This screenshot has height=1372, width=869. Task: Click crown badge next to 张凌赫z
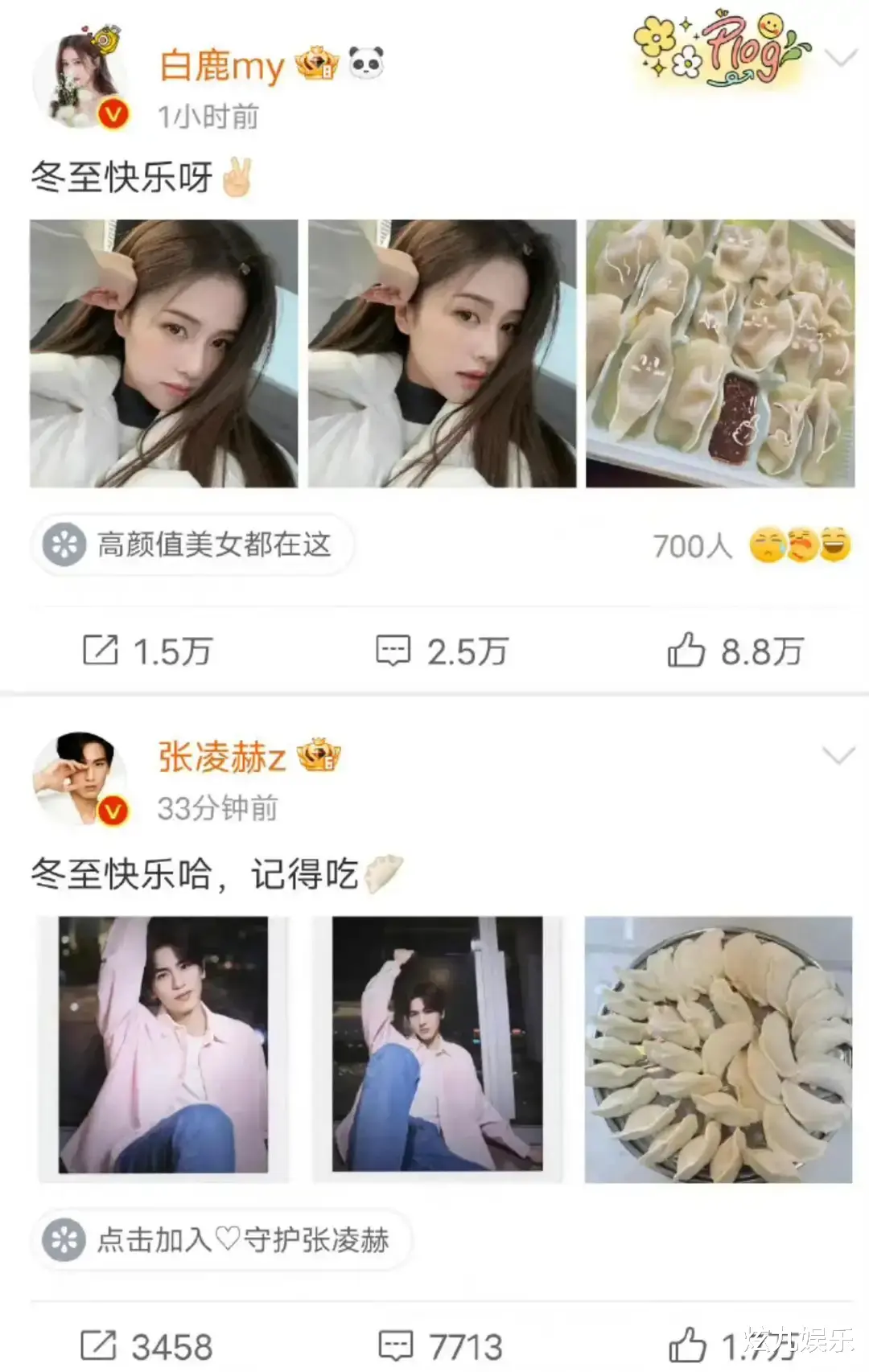[x=317, y=755]
